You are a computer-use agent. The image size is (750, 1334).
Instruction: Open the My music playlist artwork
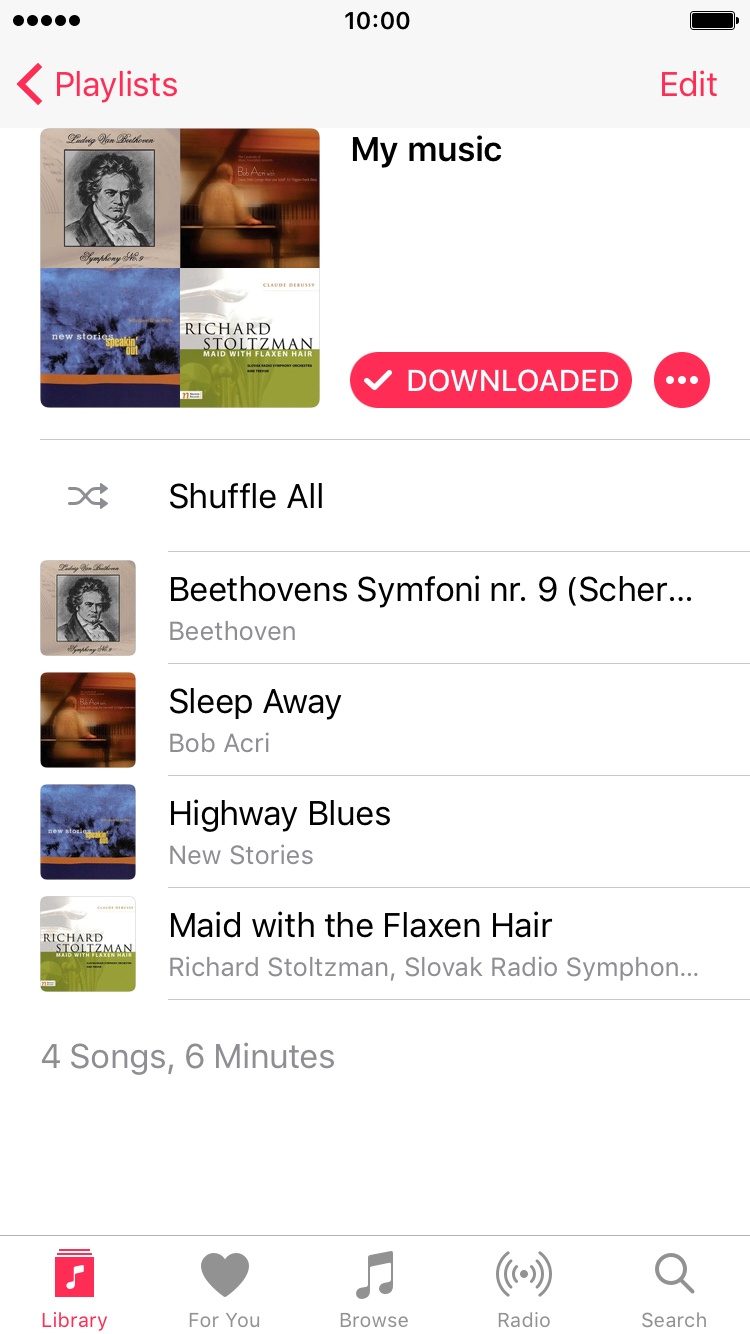[180, 268]
